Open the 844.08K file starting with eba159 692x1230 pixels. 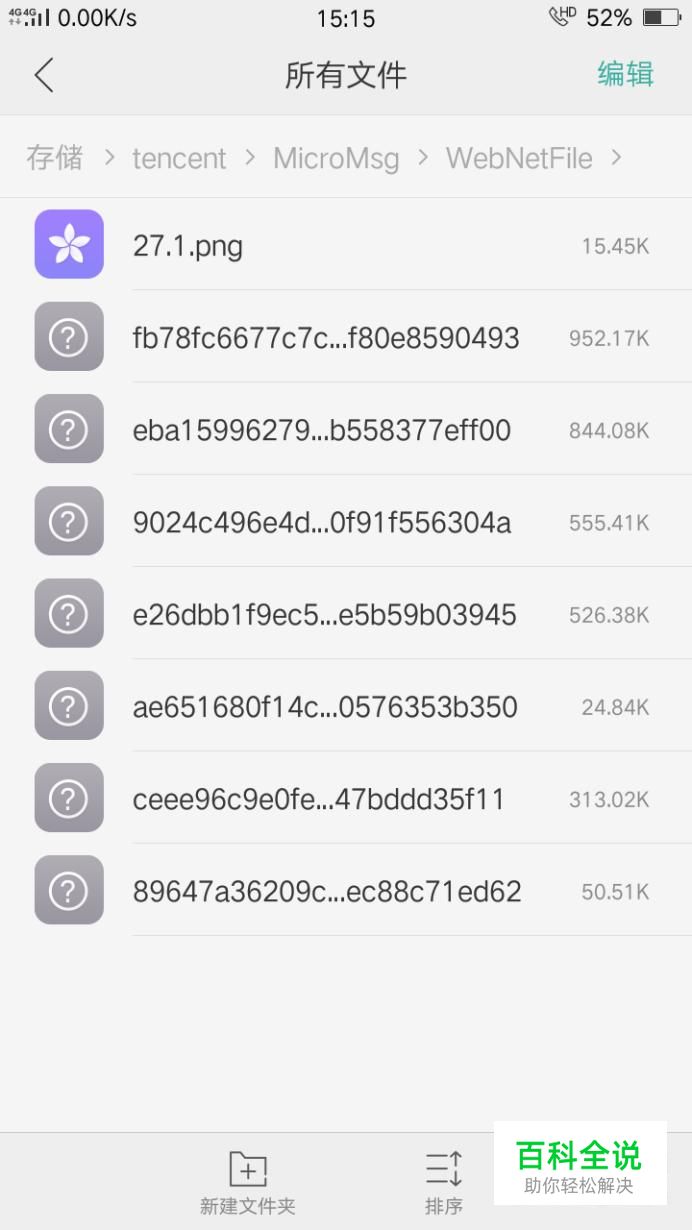coord(346,429)
